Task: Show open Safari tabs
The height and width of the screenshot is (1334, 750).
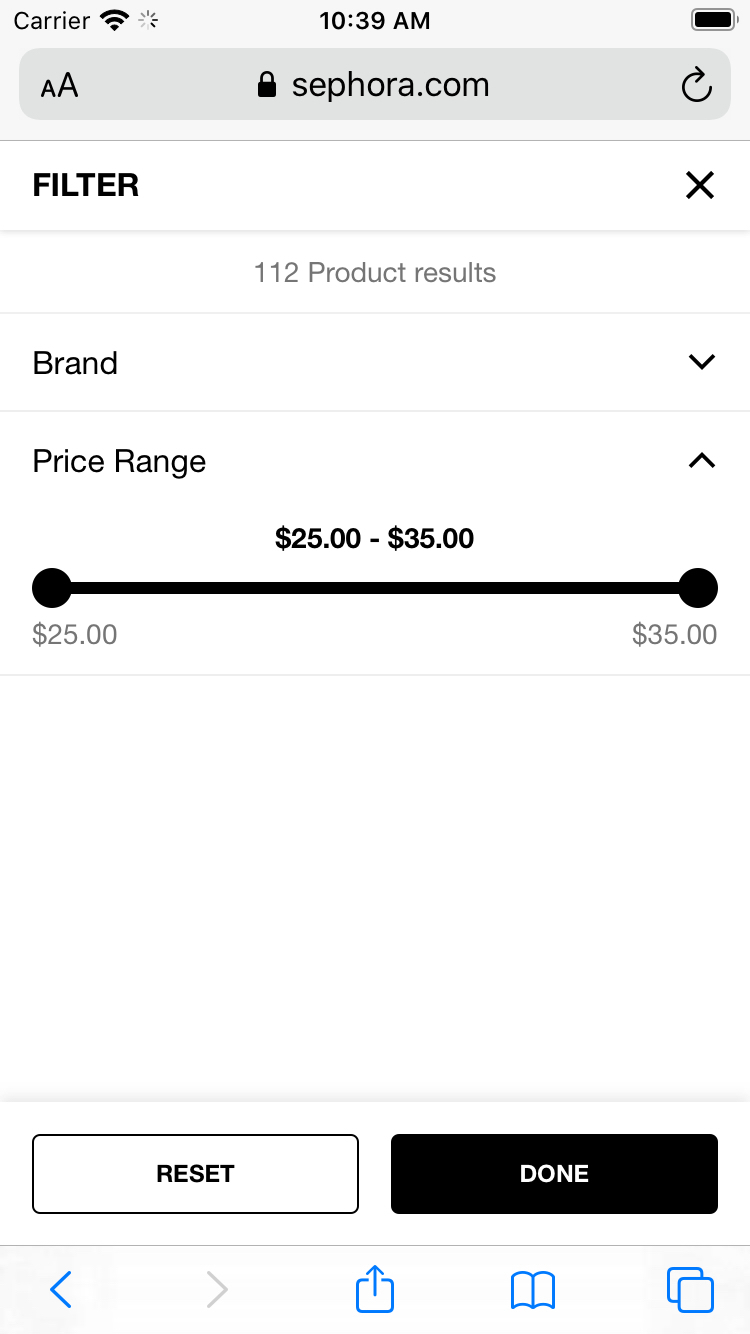Action: (690, 1290)
